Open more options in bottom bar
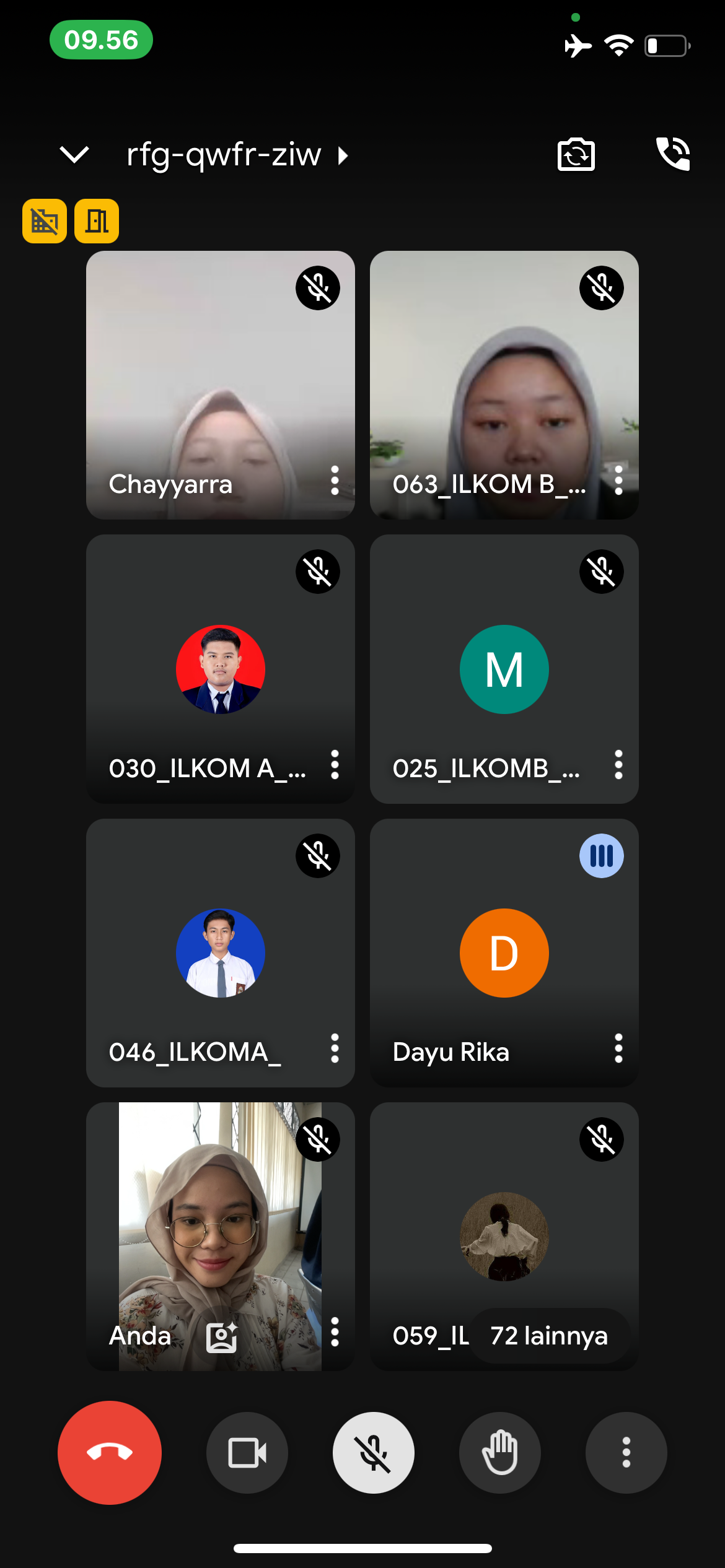Image resolution: width=725 pixels, height=1568 pixels. coord(626,1452)
